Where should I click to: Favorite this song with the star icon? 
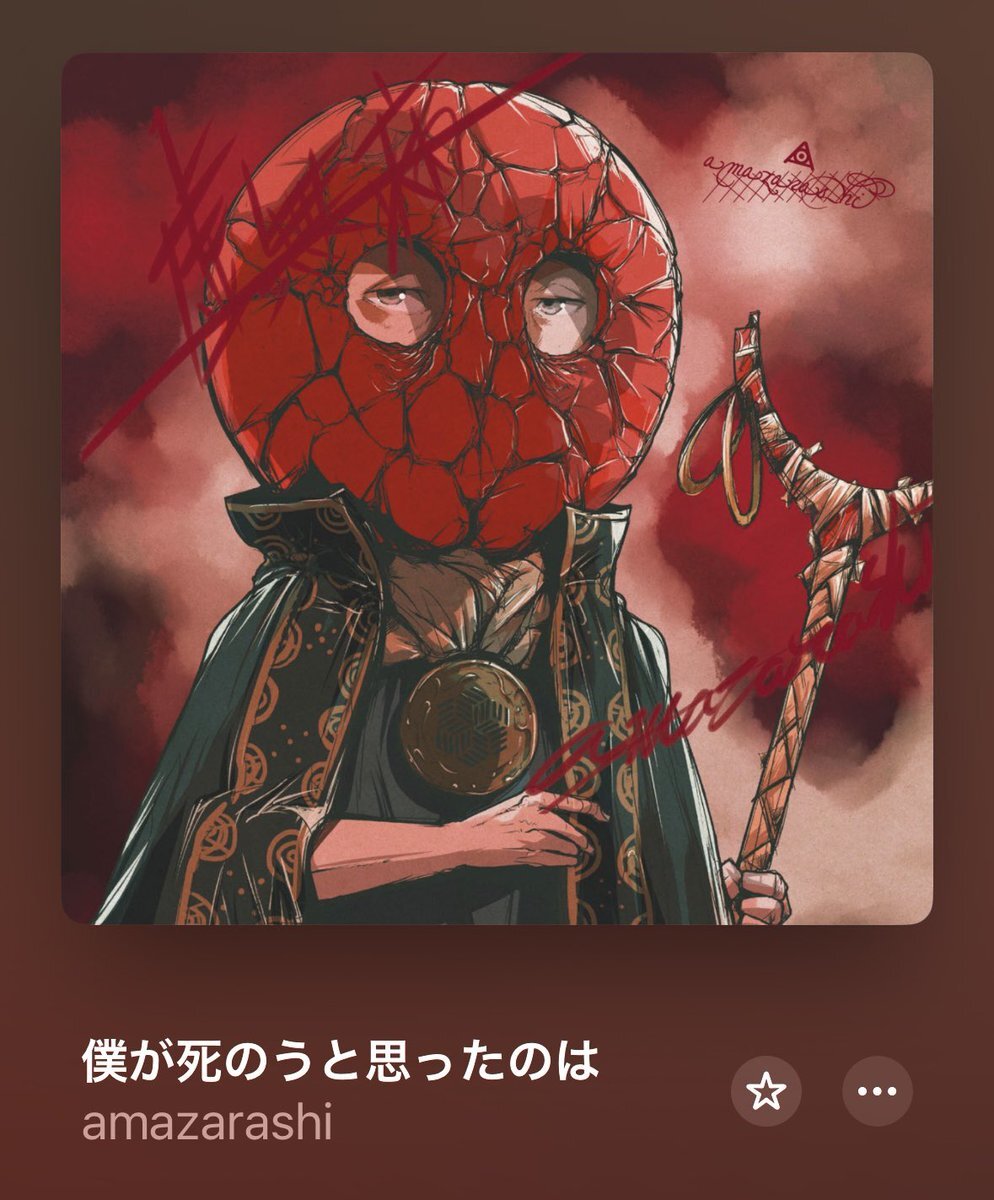coord(766,1091)
